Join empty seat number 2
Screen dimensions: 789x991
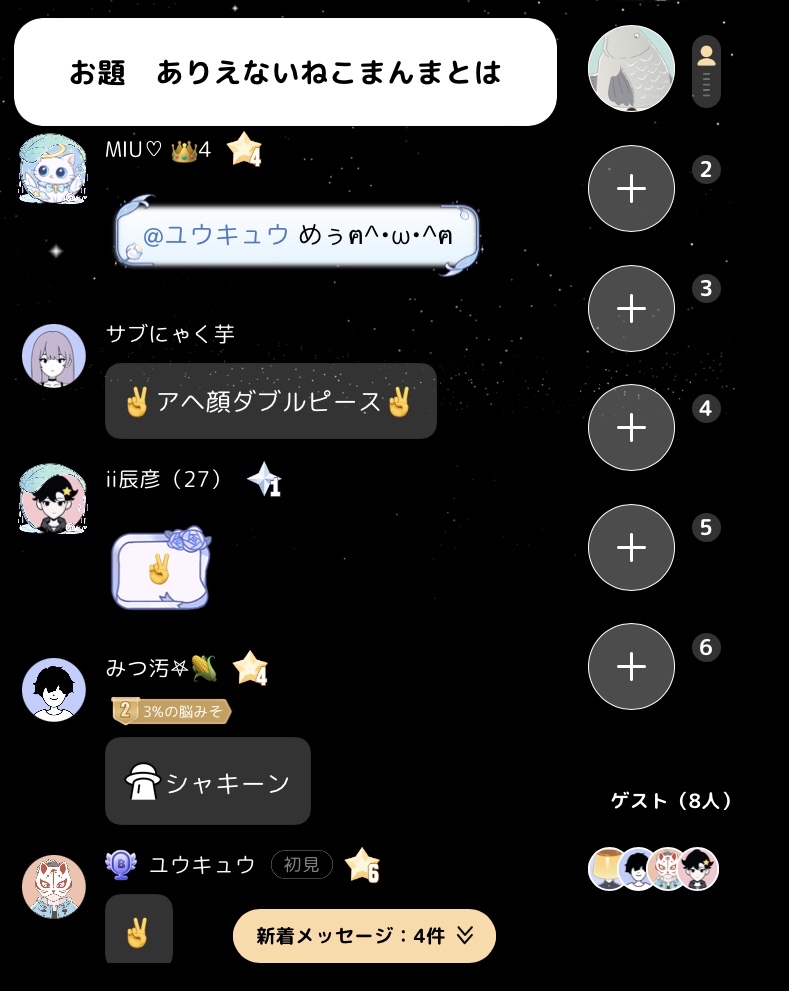coord(631,189)
